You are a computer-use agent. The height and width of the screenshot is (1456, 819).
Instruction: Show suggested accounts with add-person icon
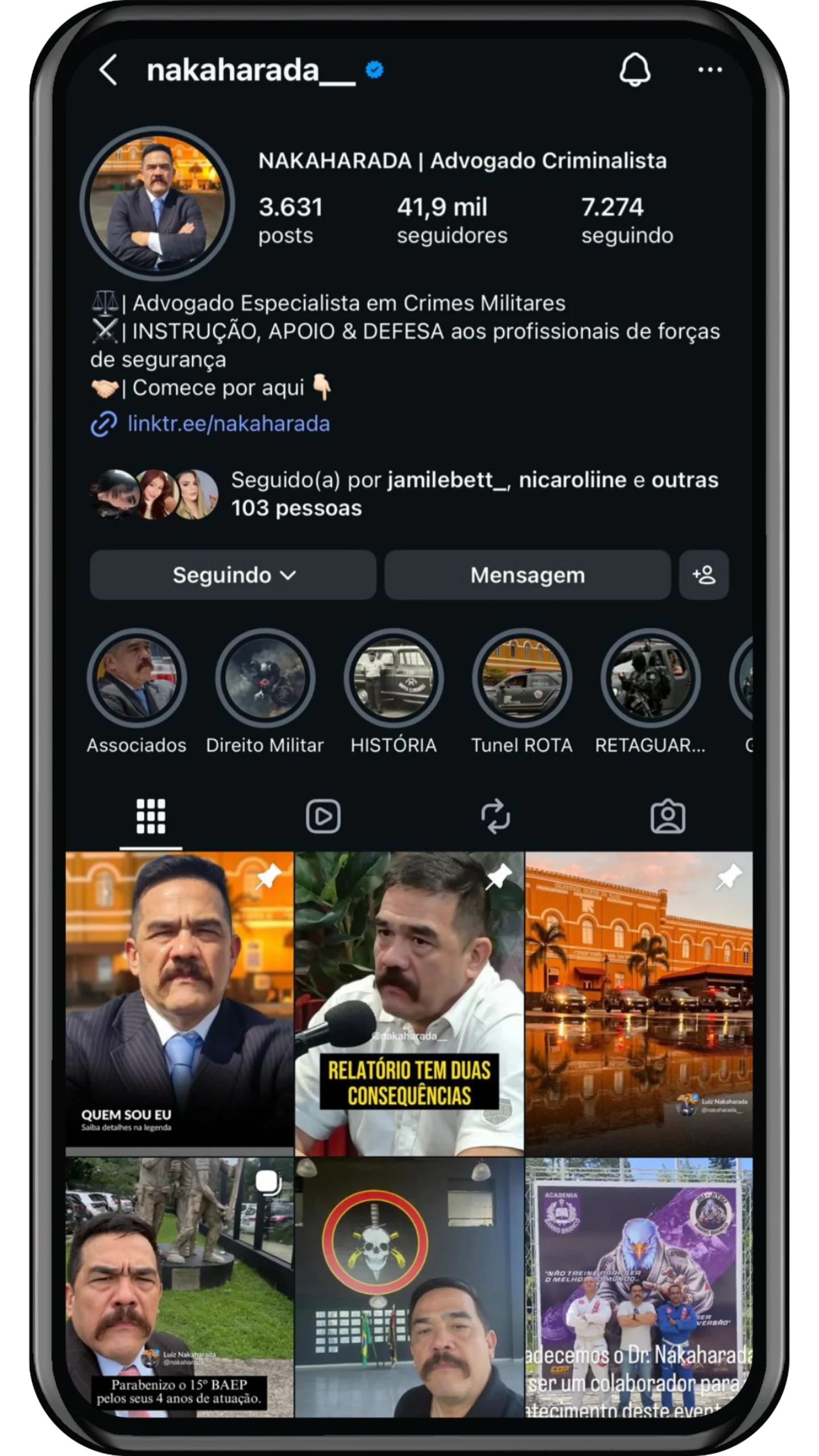(x=704, y=575)
